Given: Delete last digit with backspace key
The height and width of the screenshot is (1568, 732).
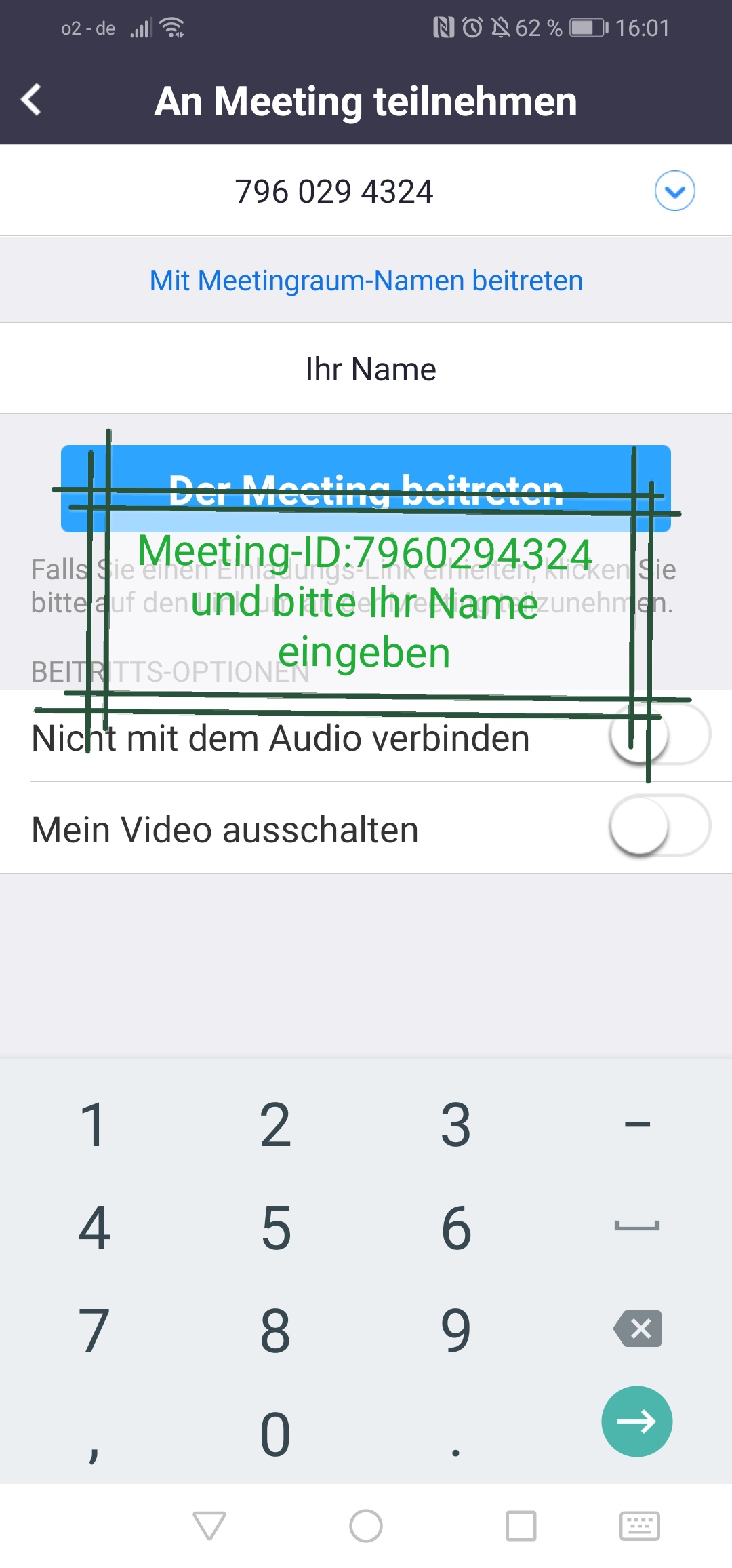Looking at the screenshot, I should (x=637, y=1328).
